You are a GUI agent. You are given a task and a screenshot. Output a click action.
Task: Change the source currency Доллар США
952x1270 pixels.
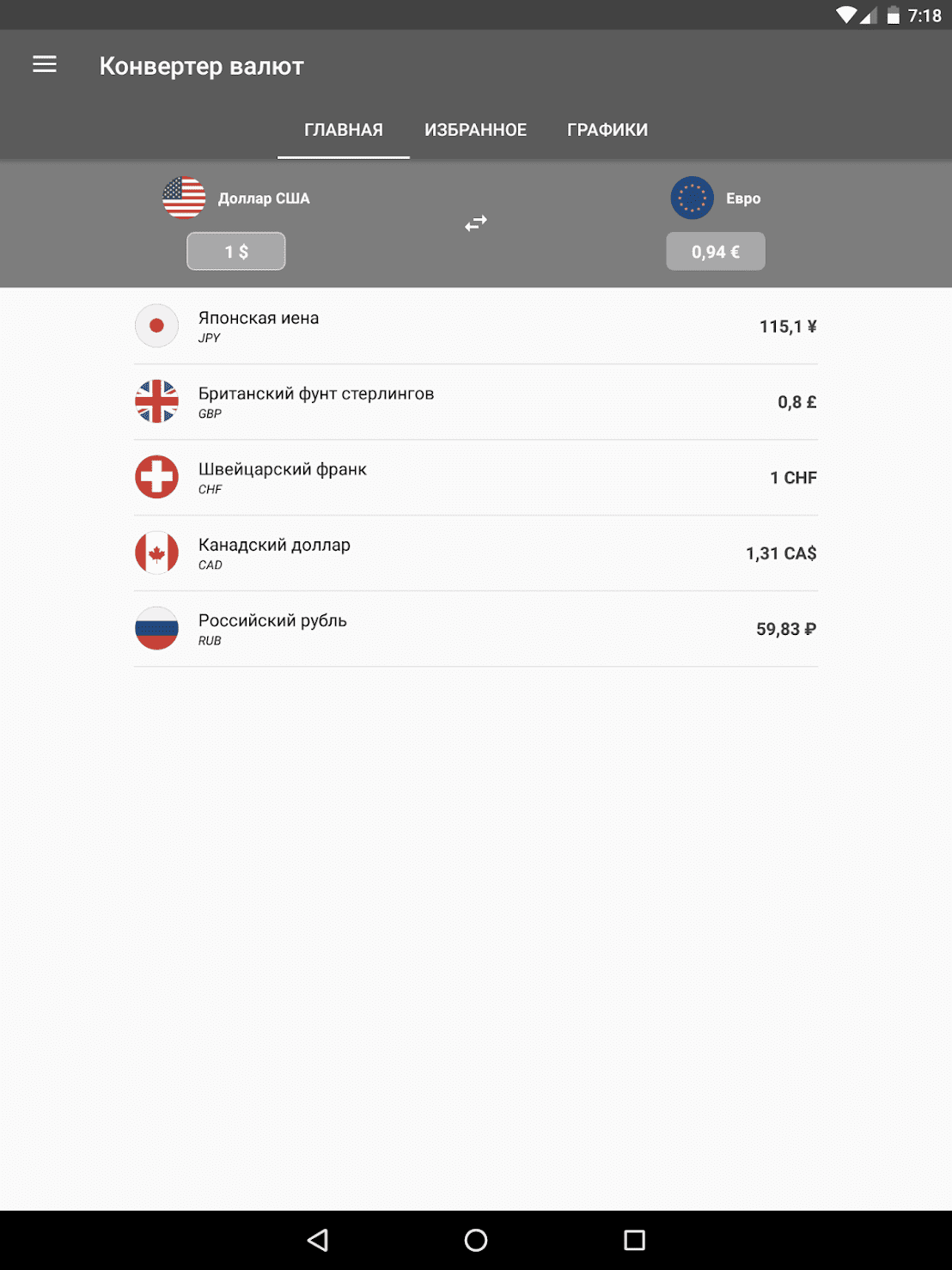point(236,198)
